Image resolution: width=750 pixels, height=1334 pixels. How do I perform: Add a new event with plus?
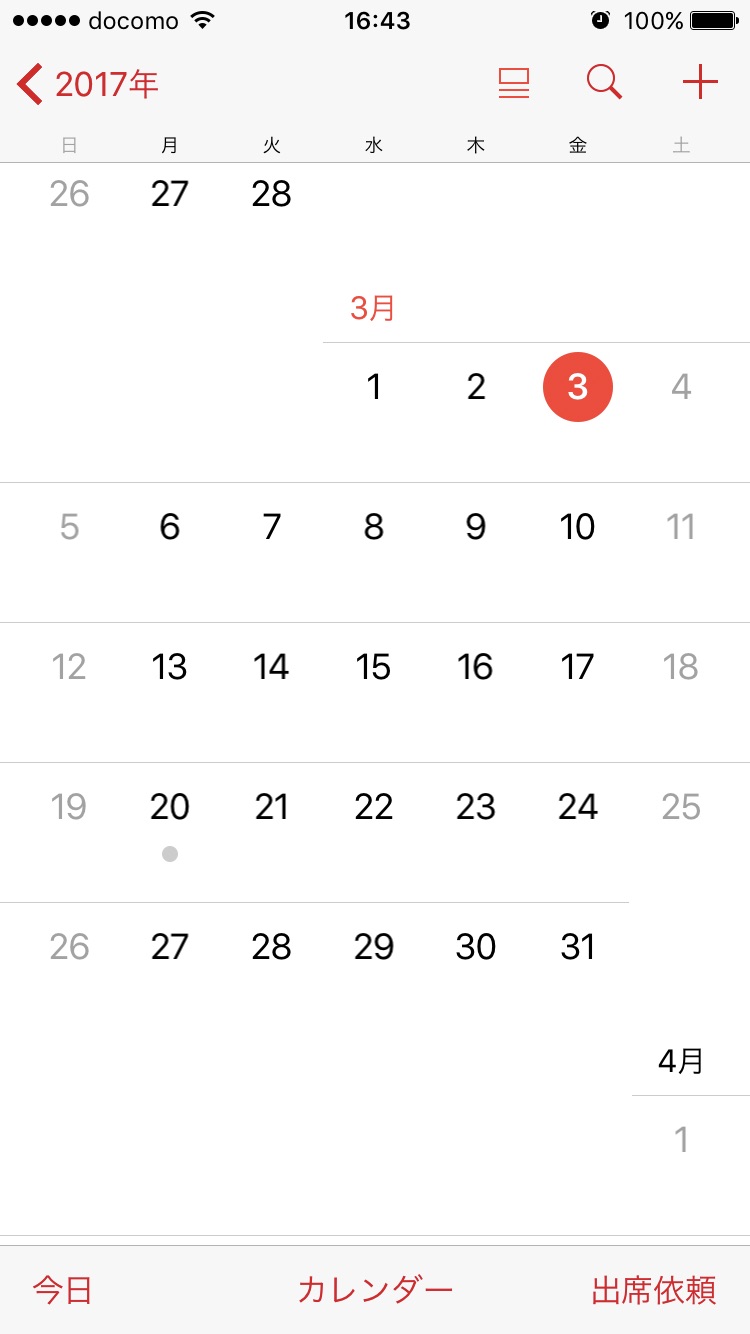point(700,84)
